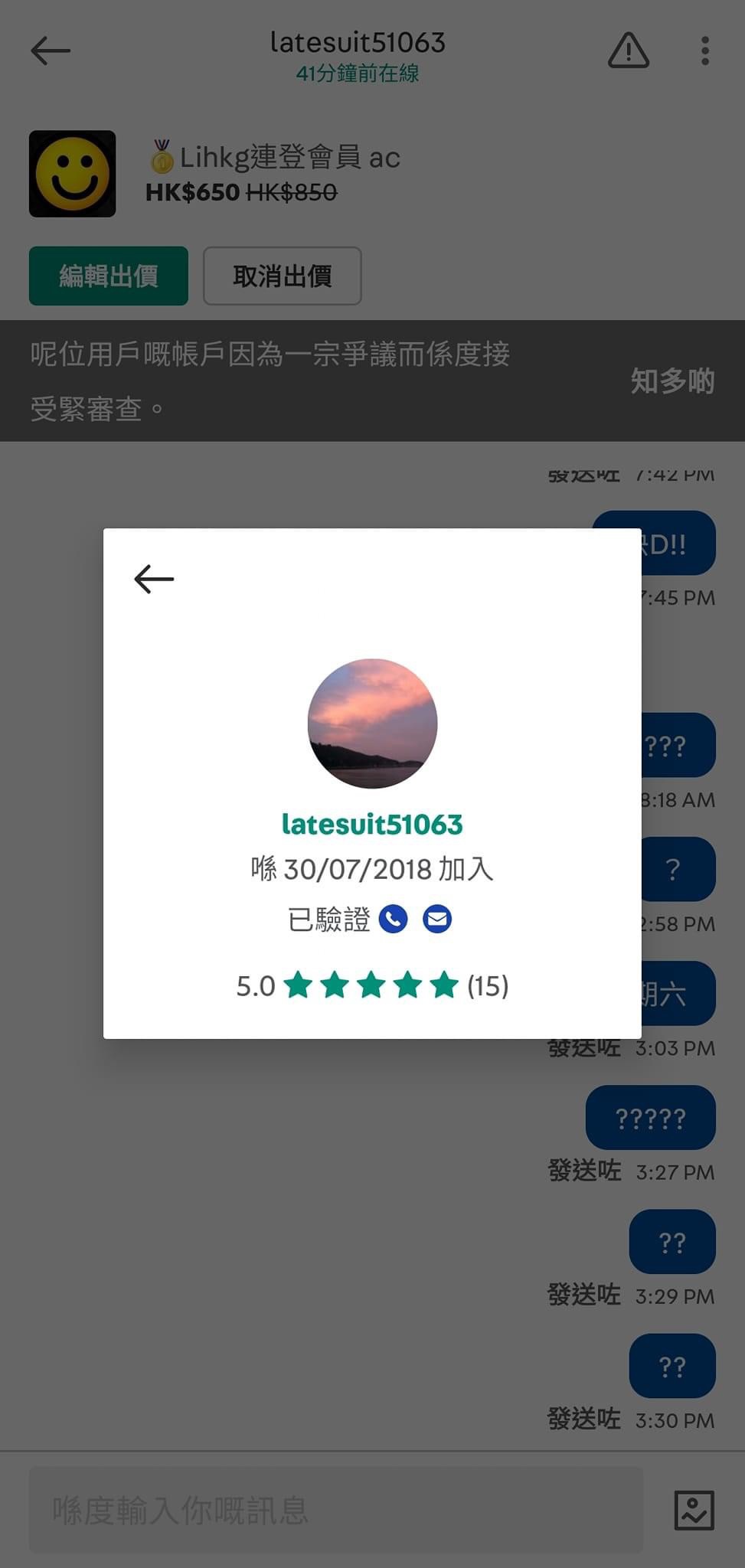The width and height of the screenshot is (745, 1568).
Task: Report this user via the warning icon
Action: click(x=628, y=51)
